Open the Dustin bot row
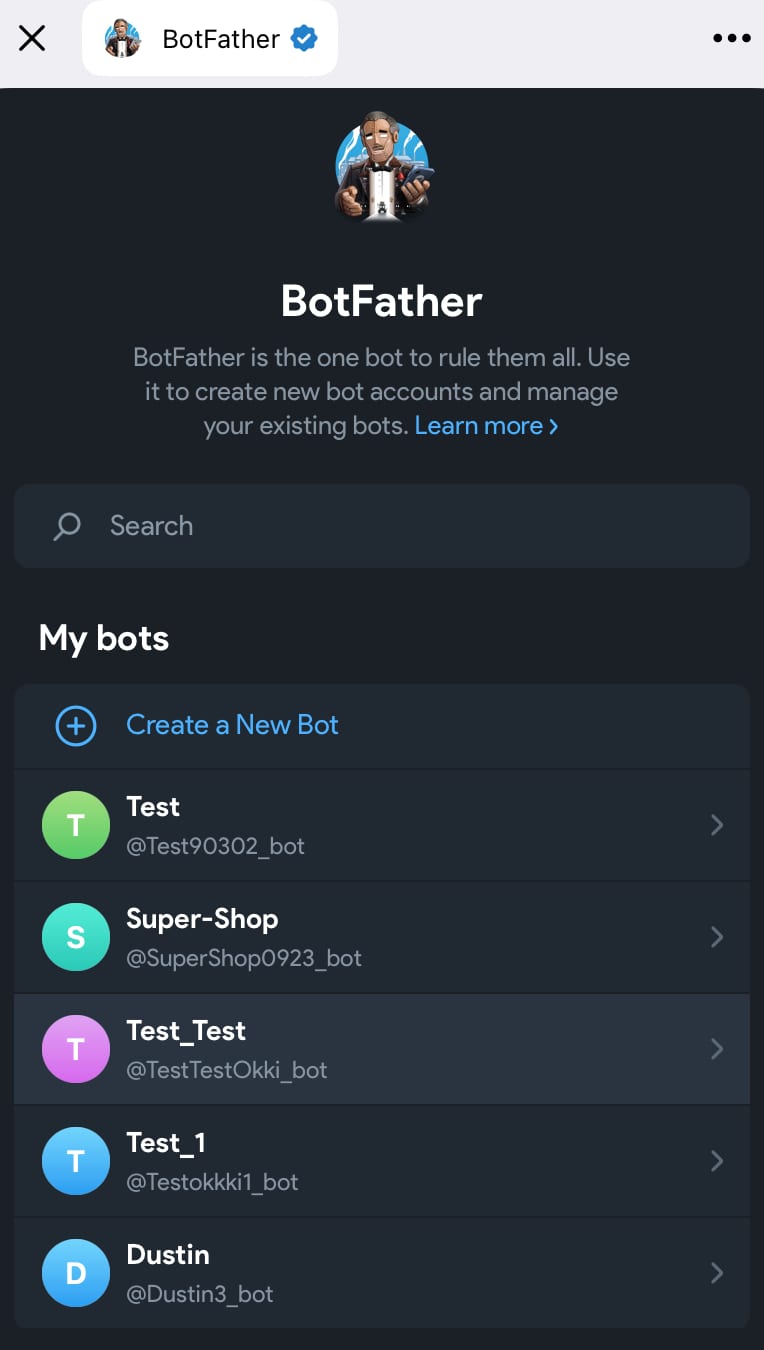The width and height of the screenshot is (764, 1350). [x=382, y=1273]
